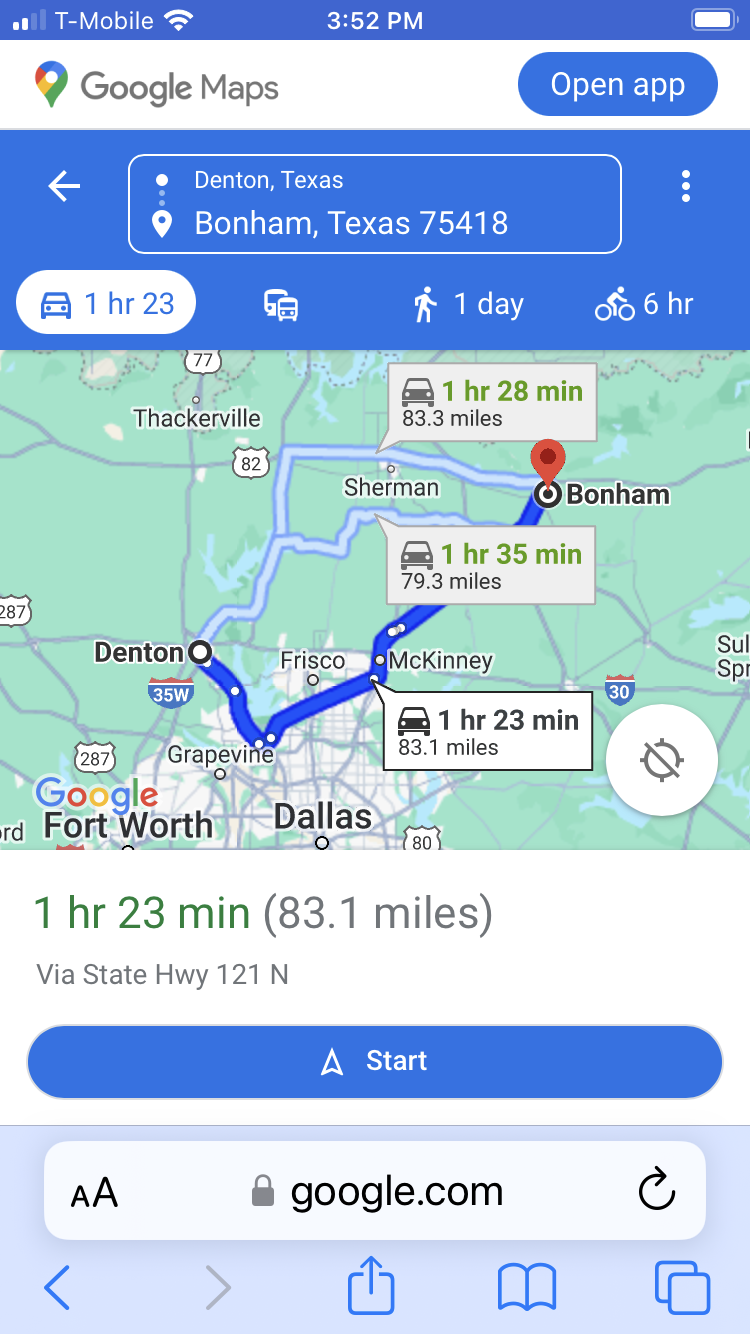
Task: Open the AA reader text options
Action: click(94, 1192)
